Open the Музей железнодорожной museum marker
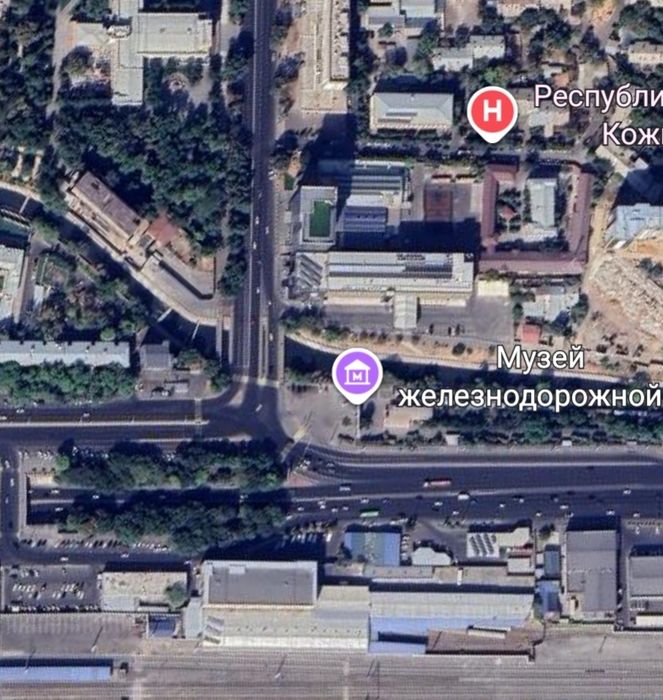This screenshot has width=663, height=700. [357, 374]
